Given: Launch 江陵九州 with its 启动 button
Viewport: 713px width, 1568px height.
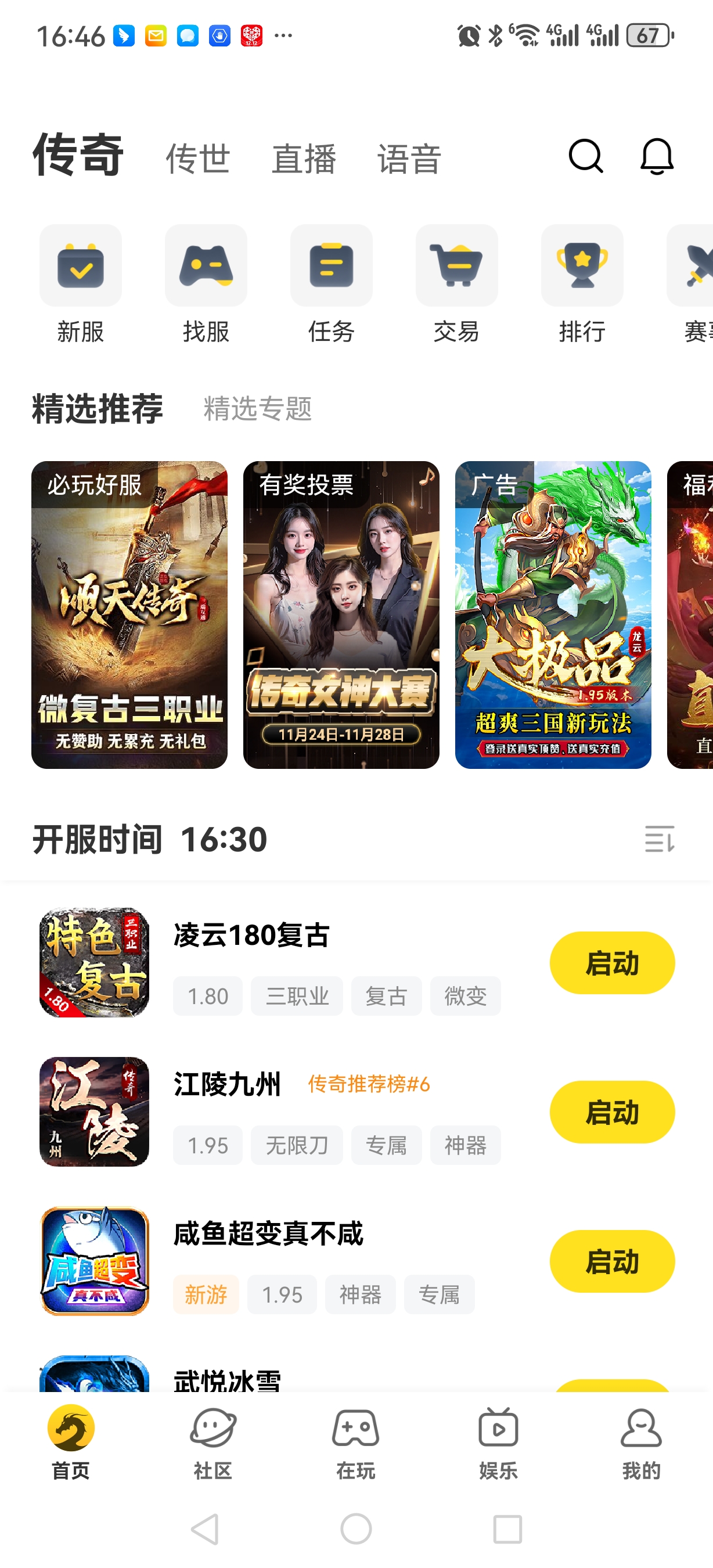Looking at the screenshot, I should [x=611, y=1112].
